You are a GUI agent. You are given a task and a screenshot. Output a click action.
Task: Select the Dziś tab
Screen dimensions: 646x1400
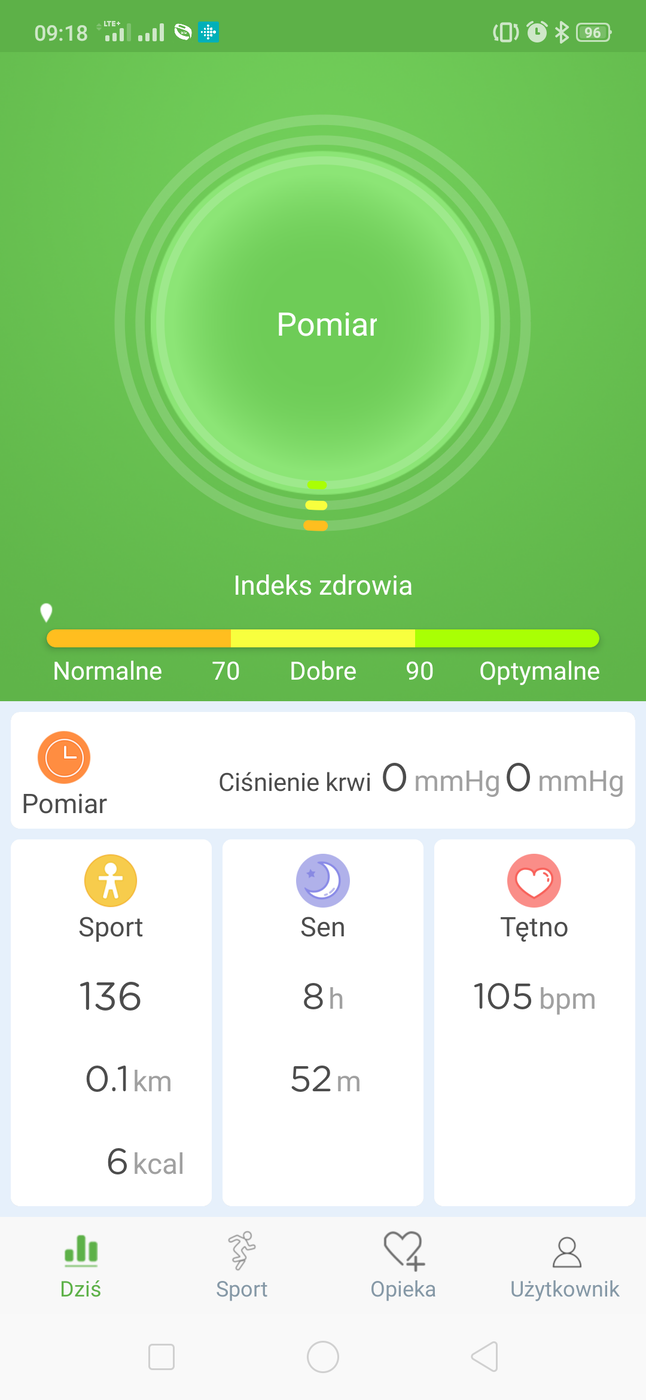[x=81, y=1266]
